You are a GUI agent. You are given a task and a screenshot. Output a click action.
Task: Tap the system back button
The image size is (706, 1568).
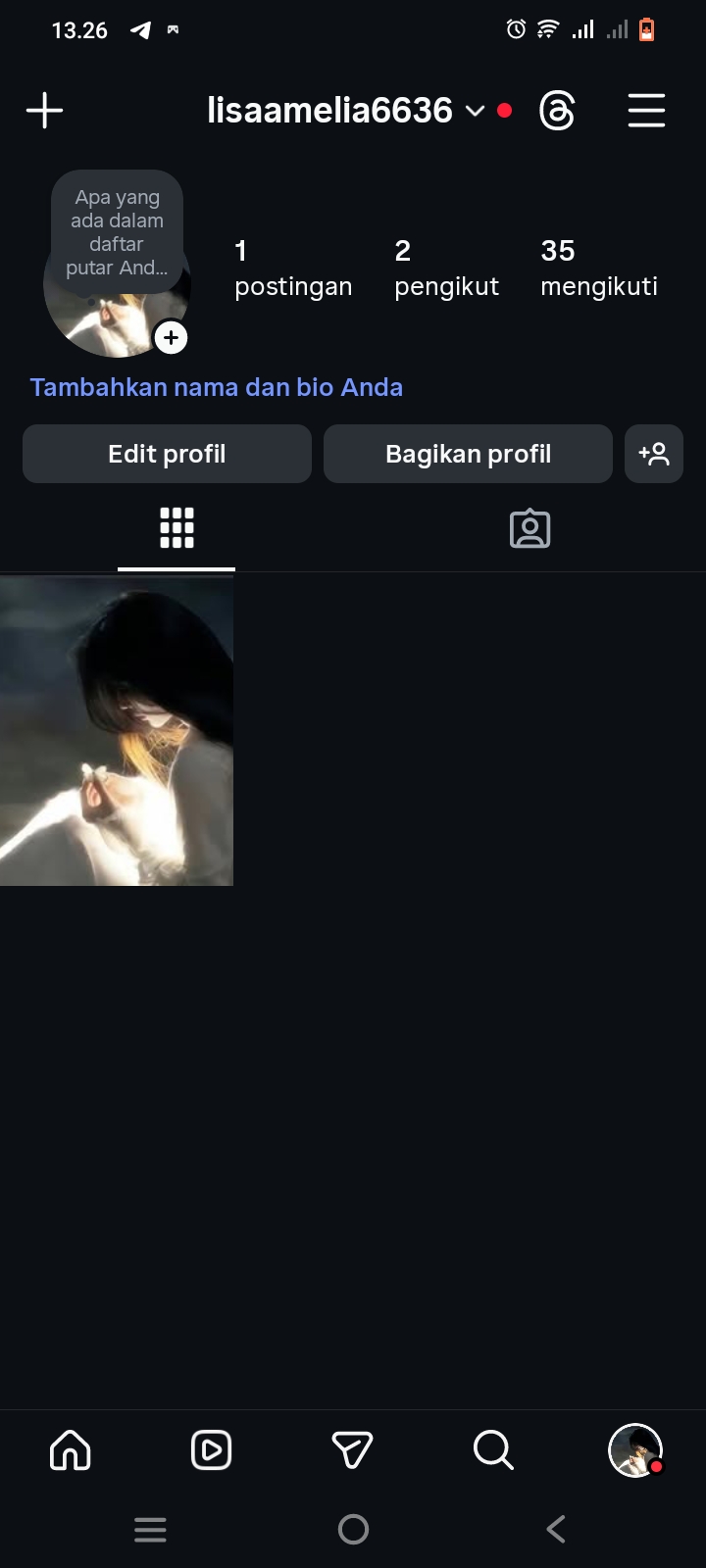coord(555,1529)
